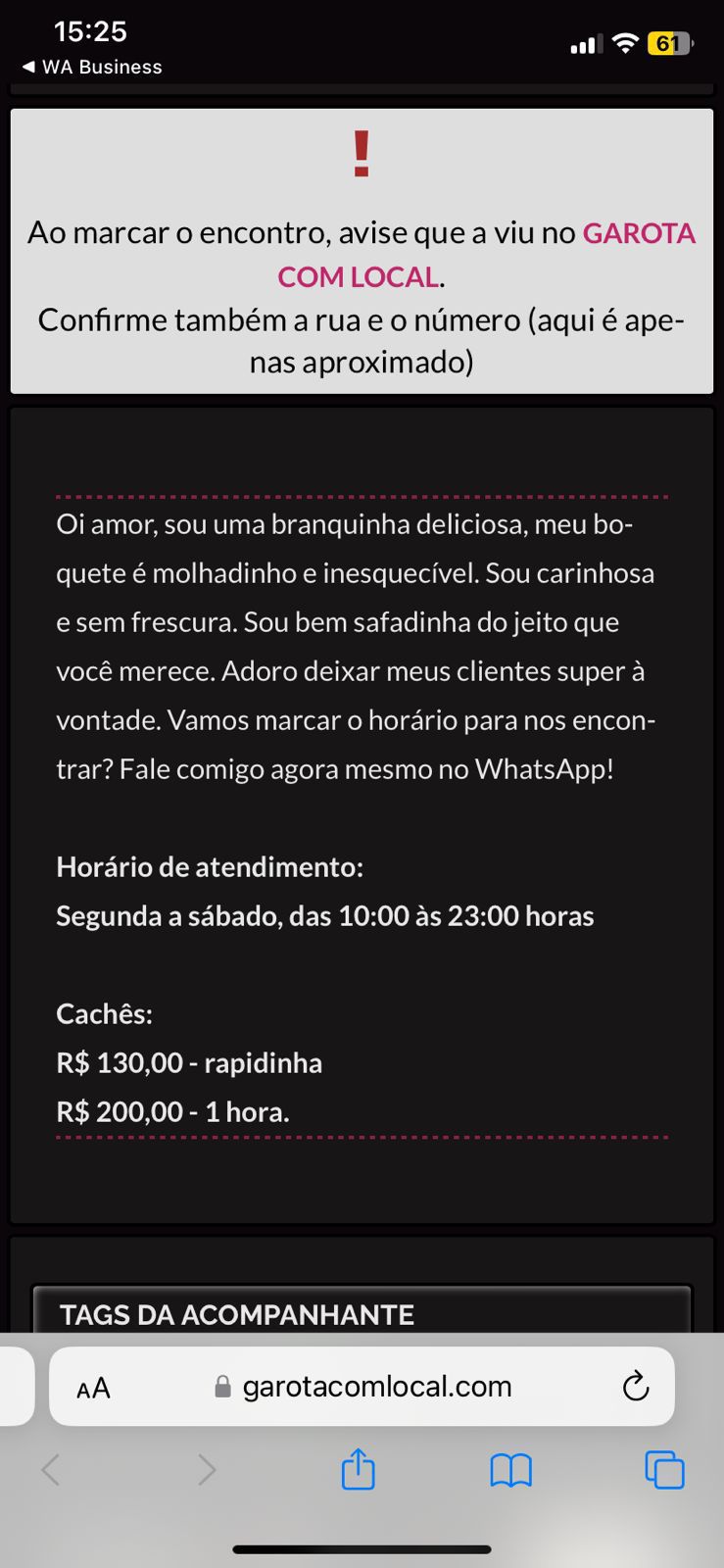Image resolution: width=724 pixels, height=1568 pixels.
Task: Tap the garotacomlocal.com address bar
Action: pyautogui.click(x=376, y=1387)
